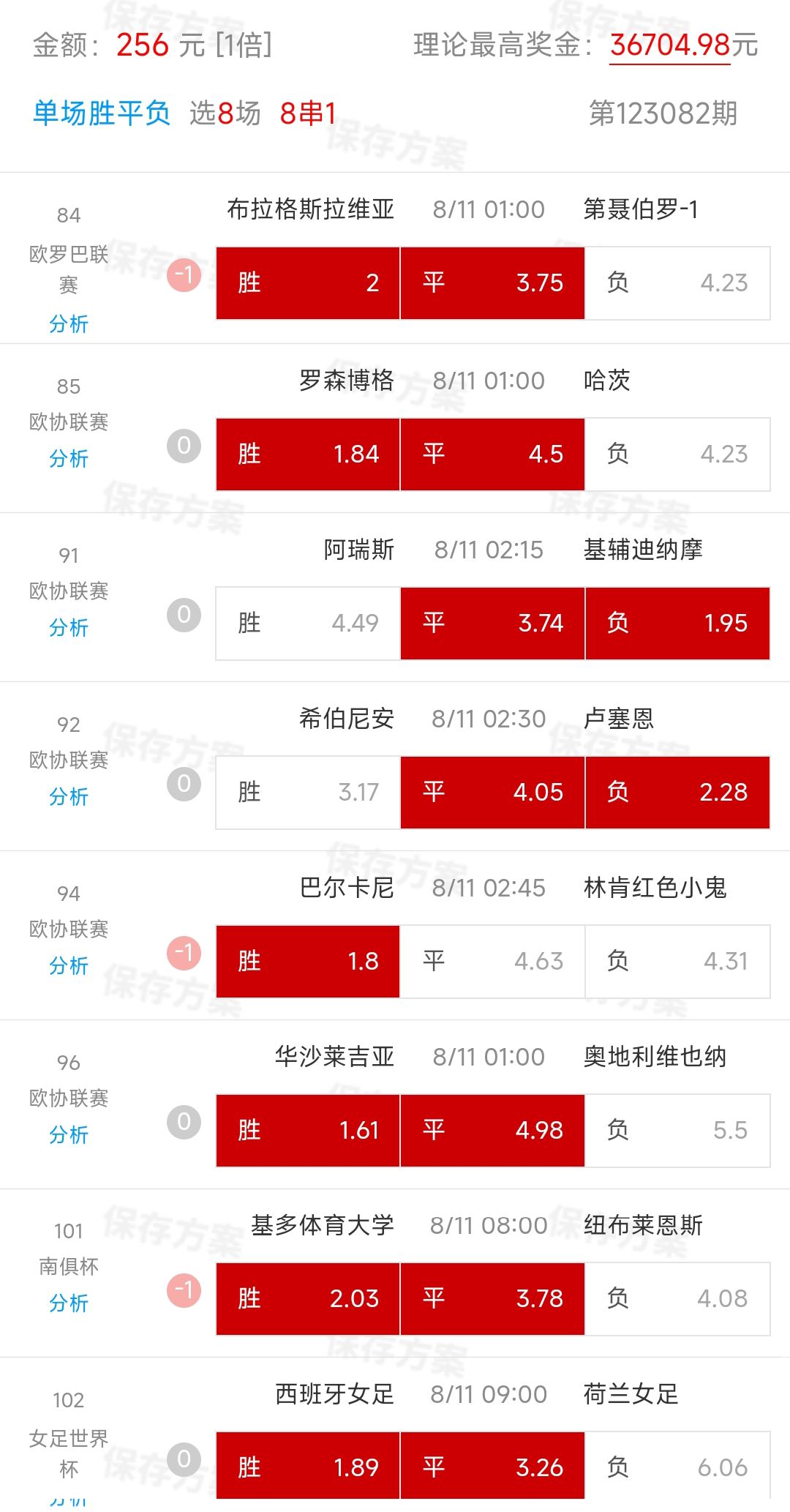
Task: Deselect 负 1.95 for 阿瑞斯 match
Action: point(677,624)
